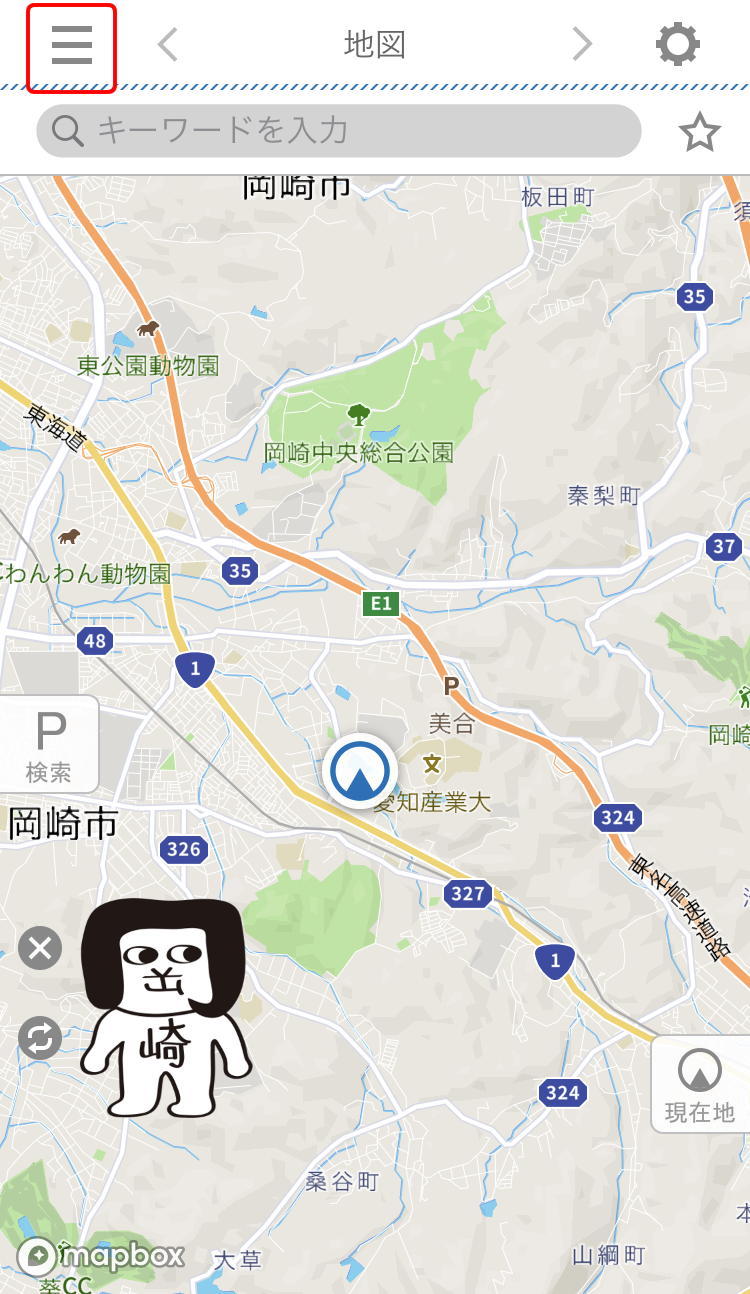750x1294 pixels.
Task: Tap the keyword search field
Action: pos(338,131)
